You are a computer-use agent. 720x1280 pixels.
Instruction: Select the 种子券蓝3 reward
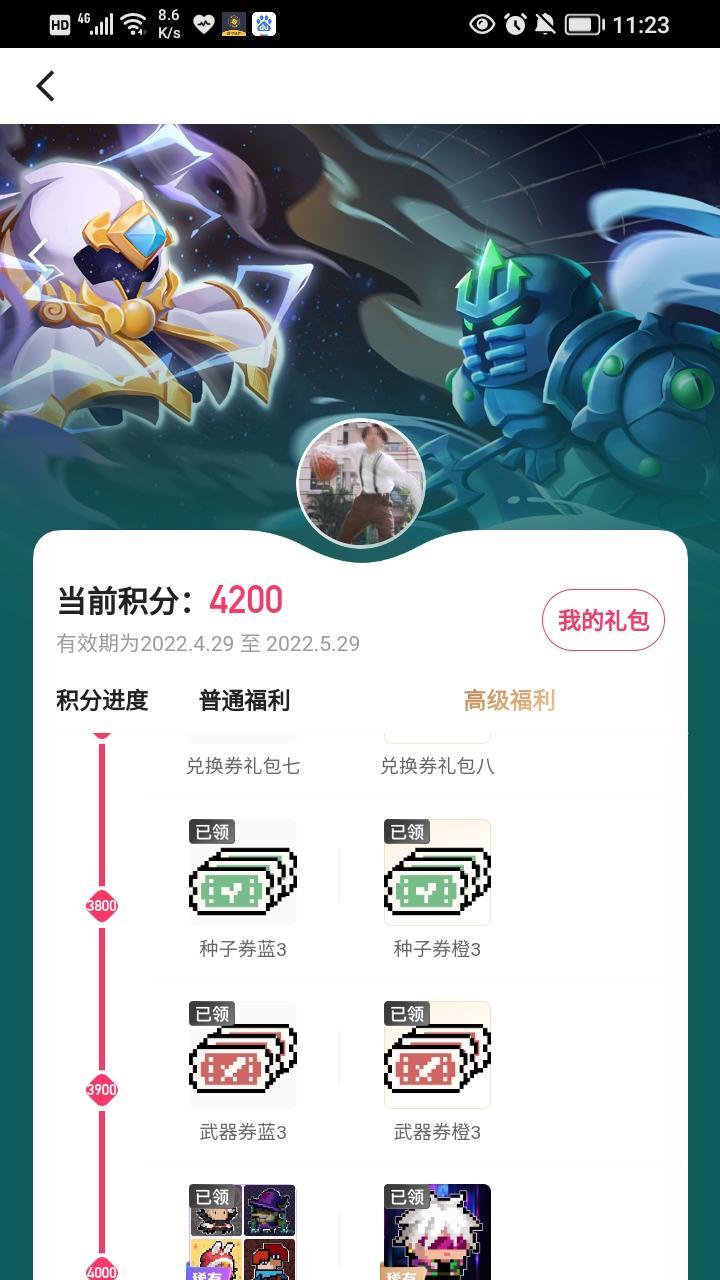243,873
